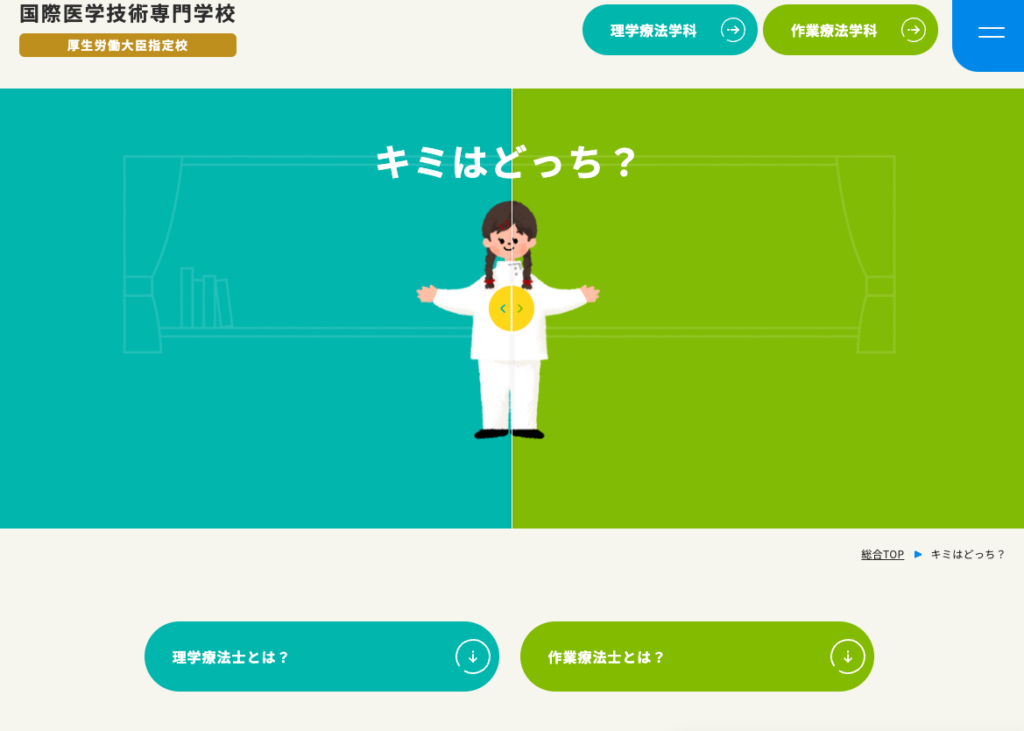Open the 理学療法学科 department page
The image size is (1024, 731).
pyautogui.click(x=669, y=30)
